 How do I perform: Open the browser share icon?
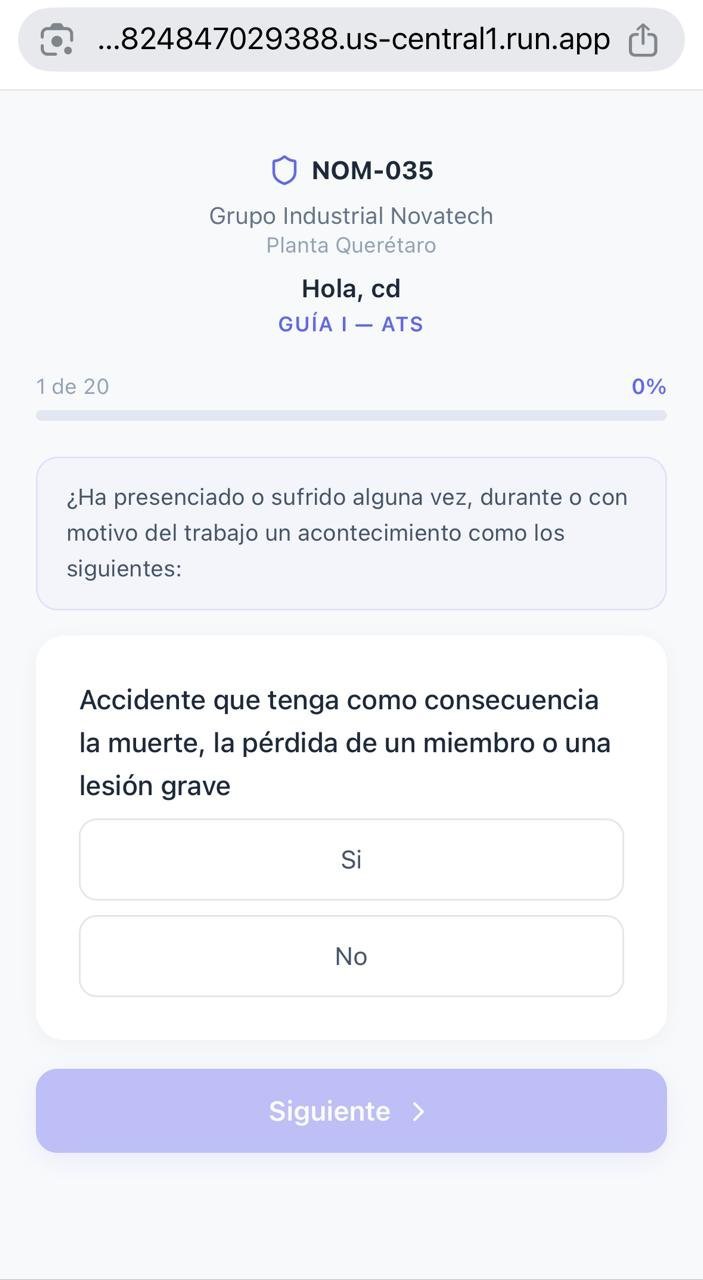(x=643, y=40)
